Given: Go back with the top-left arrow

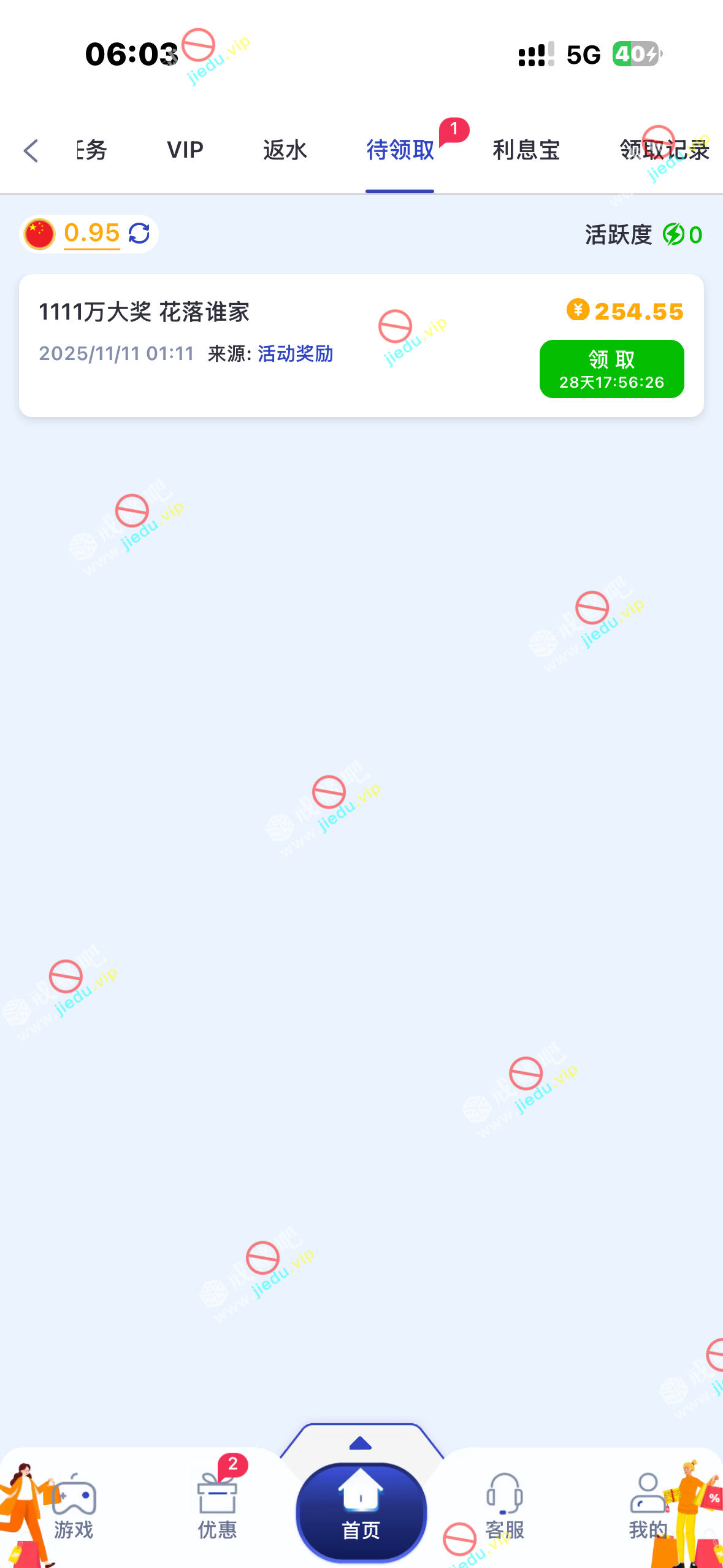Looking at the screenshot, I should tap(31, 151).
